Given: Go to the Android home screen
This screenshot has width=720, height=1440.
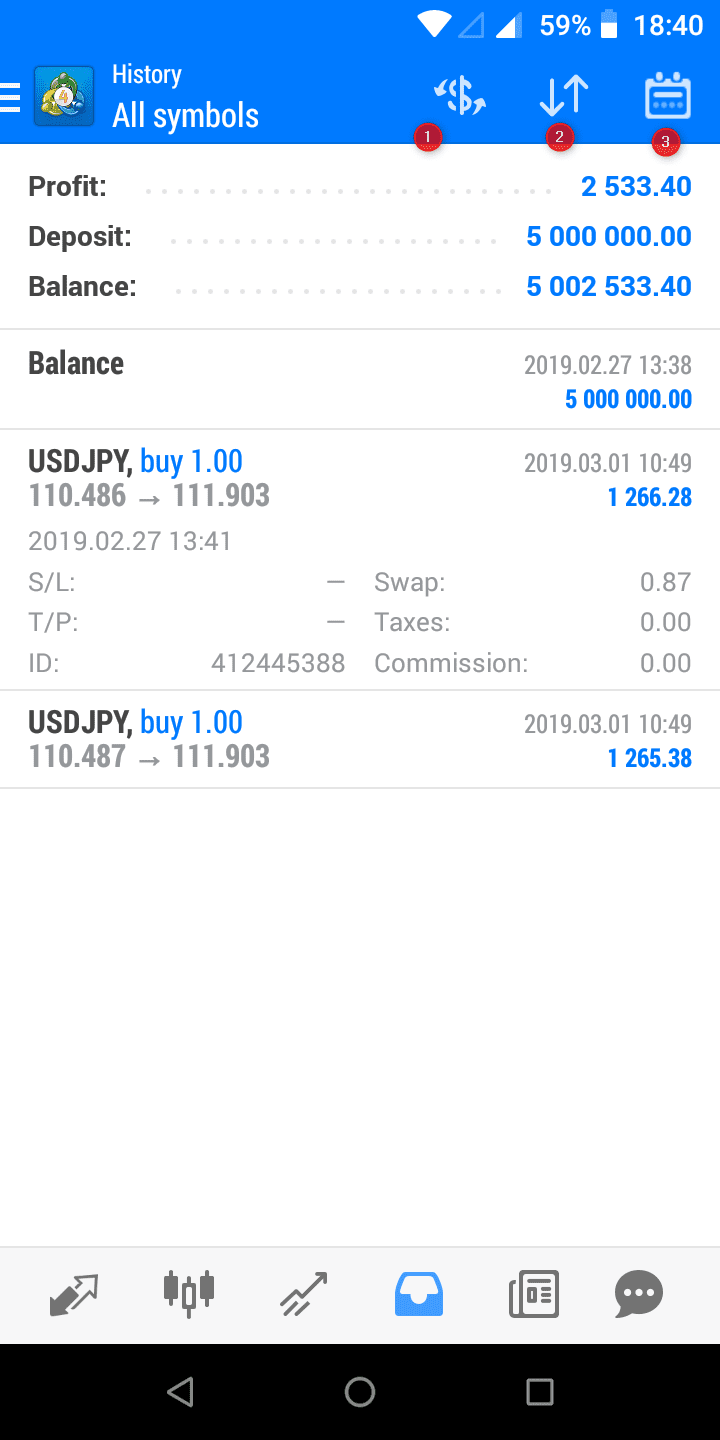Looking at the screenshot, I should tap(360, 1392).
